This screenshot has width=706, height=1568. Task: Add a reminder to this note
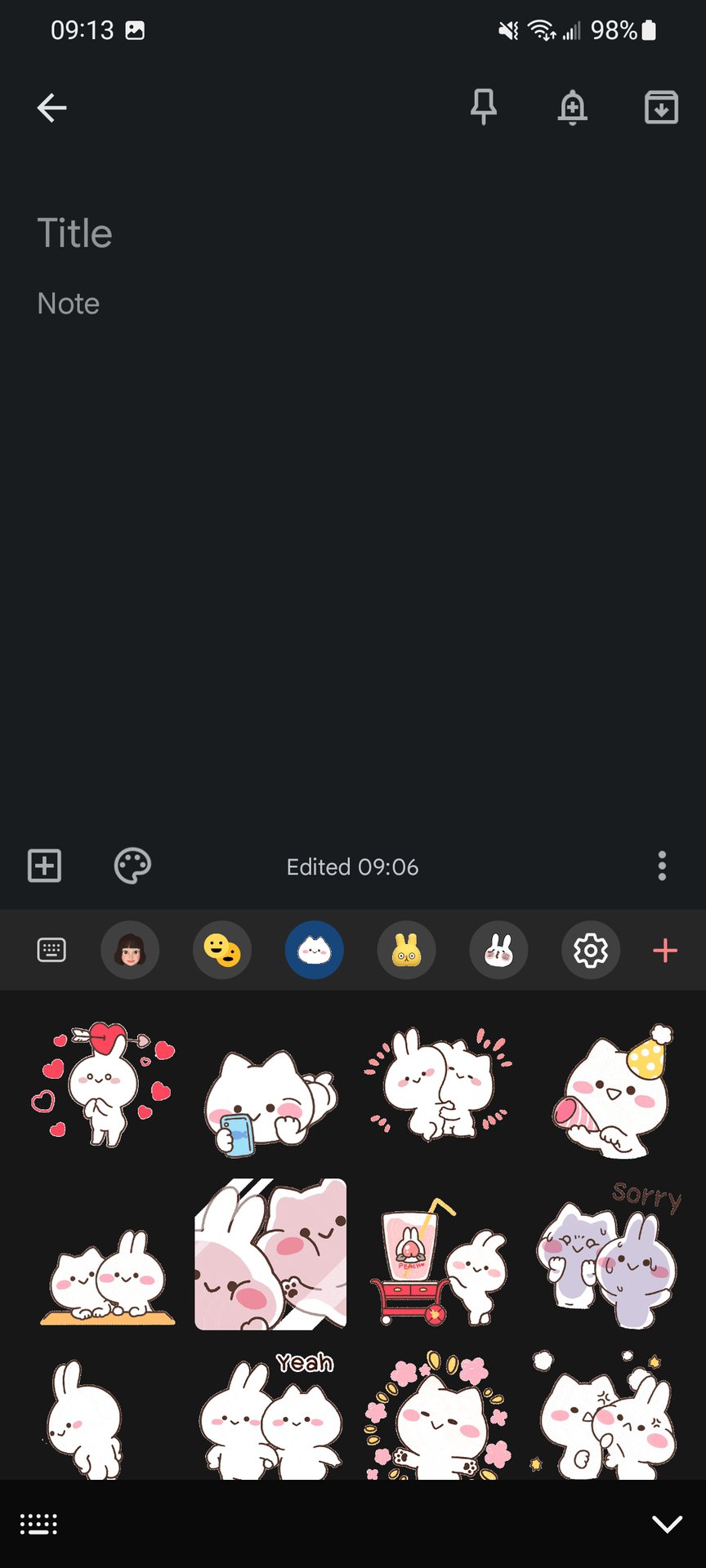point(572,107)
